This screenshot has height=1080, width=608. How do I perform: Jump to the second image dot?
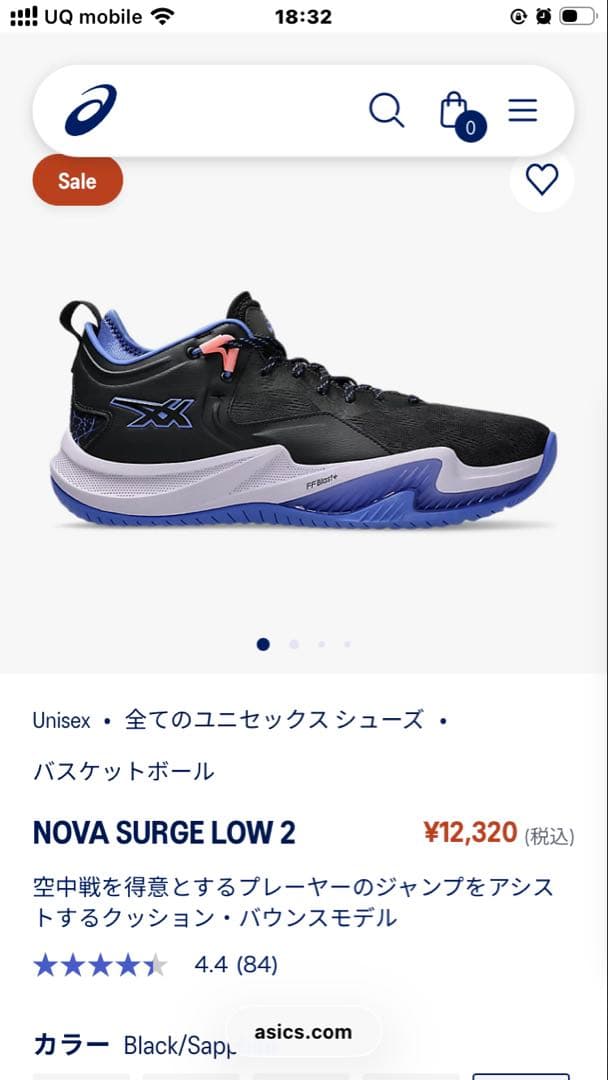pyautogui.click(x=294, y=645)
